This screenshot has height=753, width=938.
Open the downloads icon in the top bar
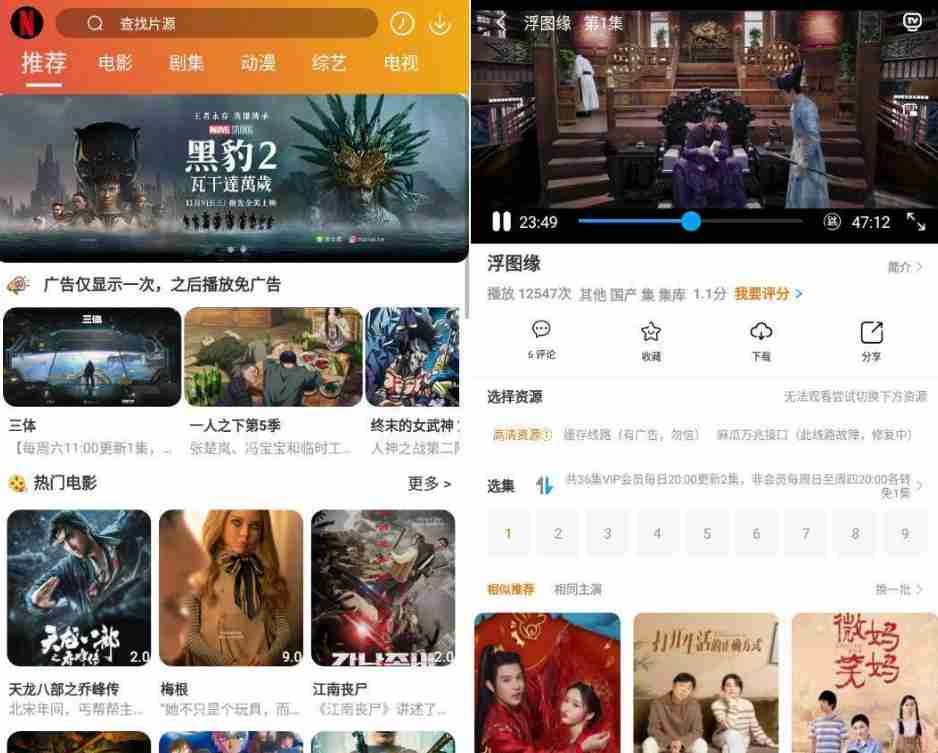click(x=440, y=23)
